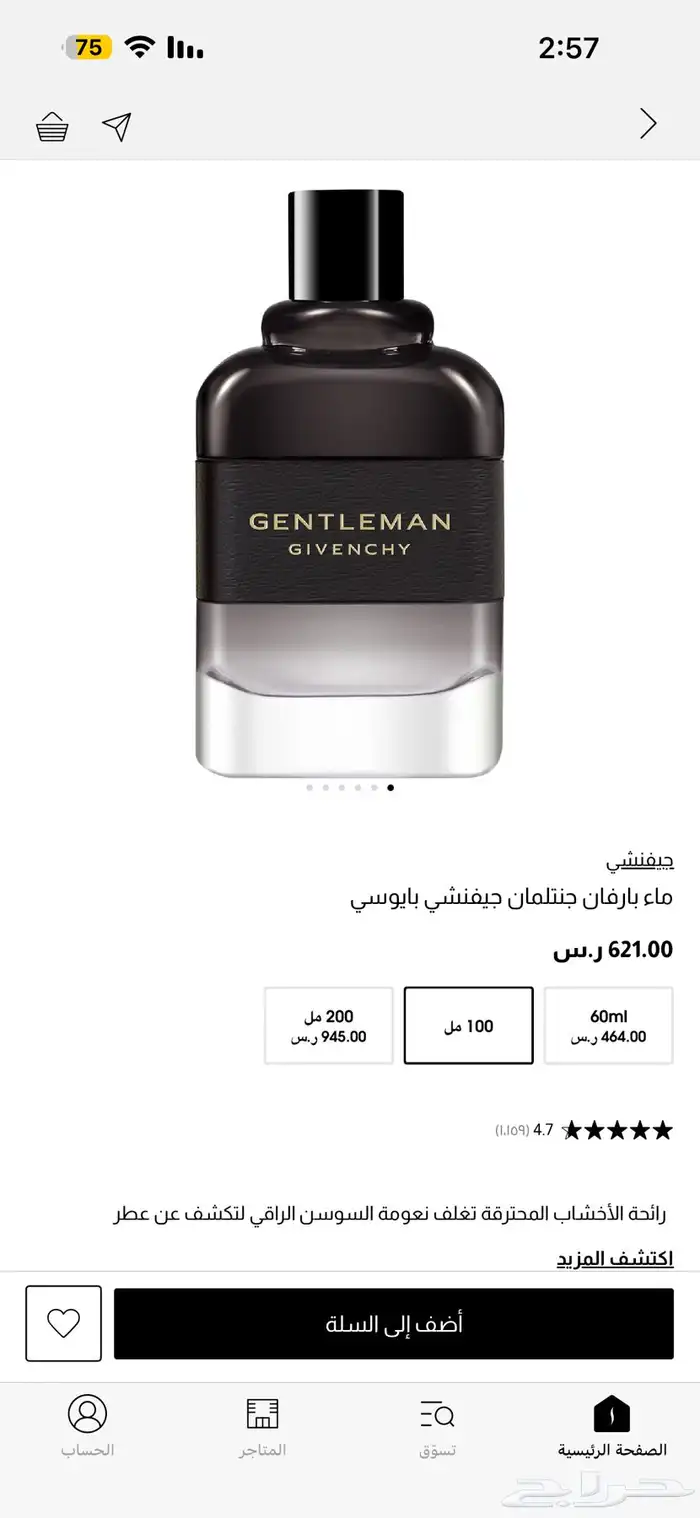The width and height of the screenshot is (700, 1518).
Task: Open the Gentleman Givenchy bottle image
Action: click(x=349, y=482)
